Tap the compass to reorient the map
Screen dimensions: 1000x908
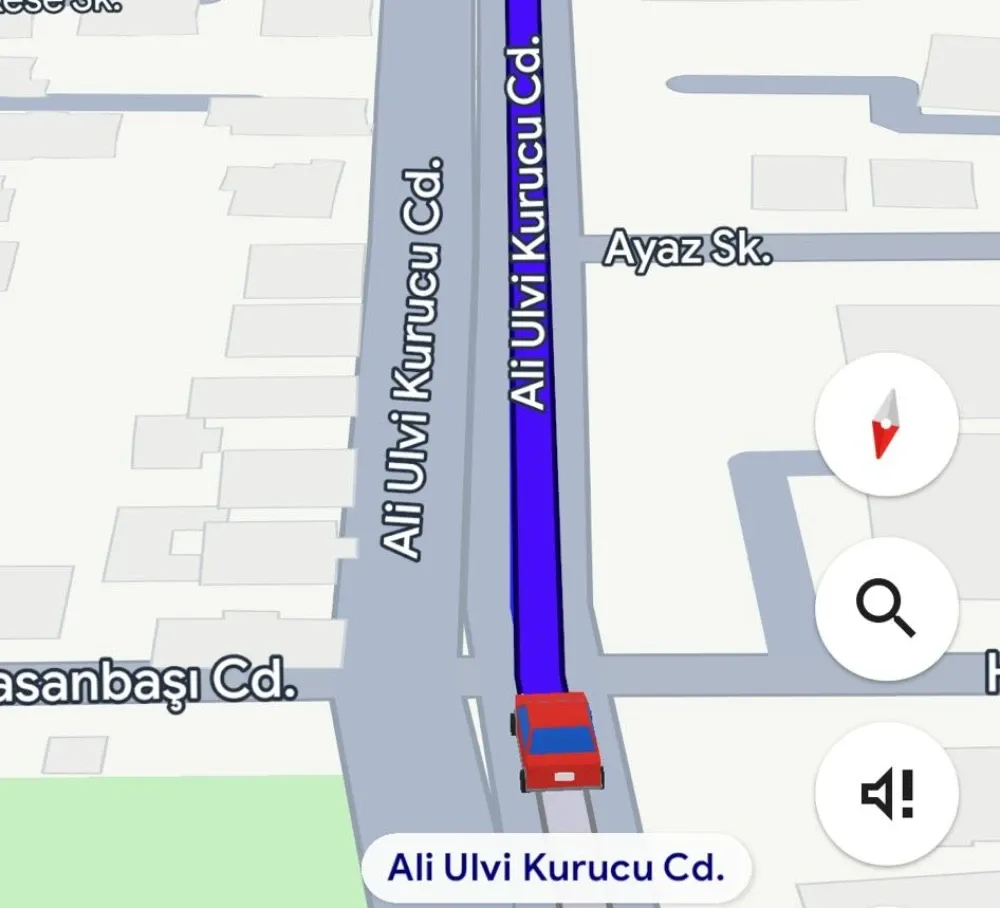pyautogui.click(x=886, y=425)
